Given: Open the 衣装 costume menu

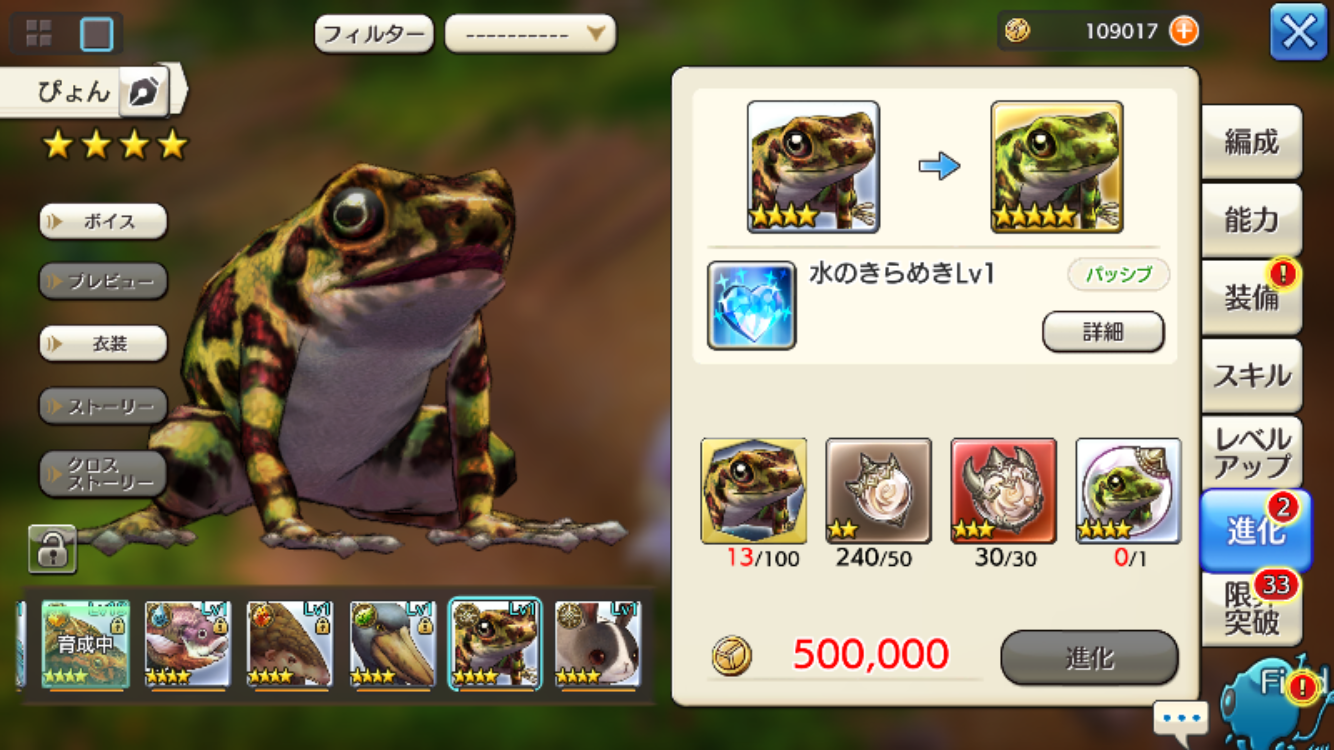Looking at the screenshot, I should point(103,343).
